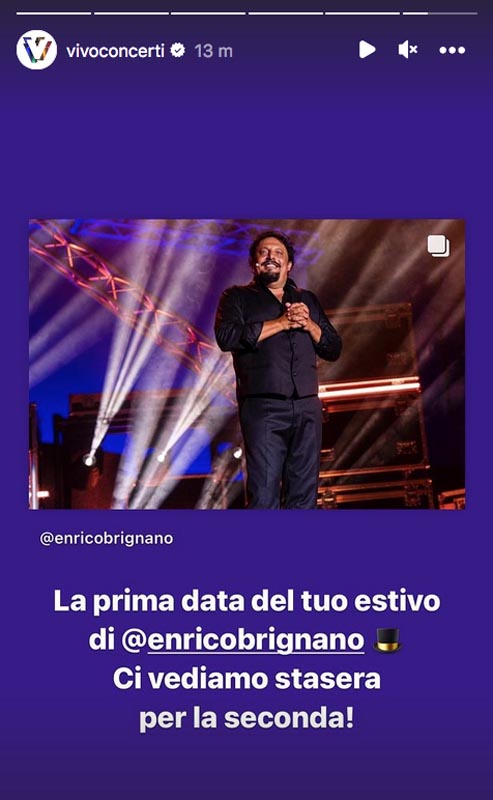Tap the underlined @enricobrignano mention

point(243,639)
